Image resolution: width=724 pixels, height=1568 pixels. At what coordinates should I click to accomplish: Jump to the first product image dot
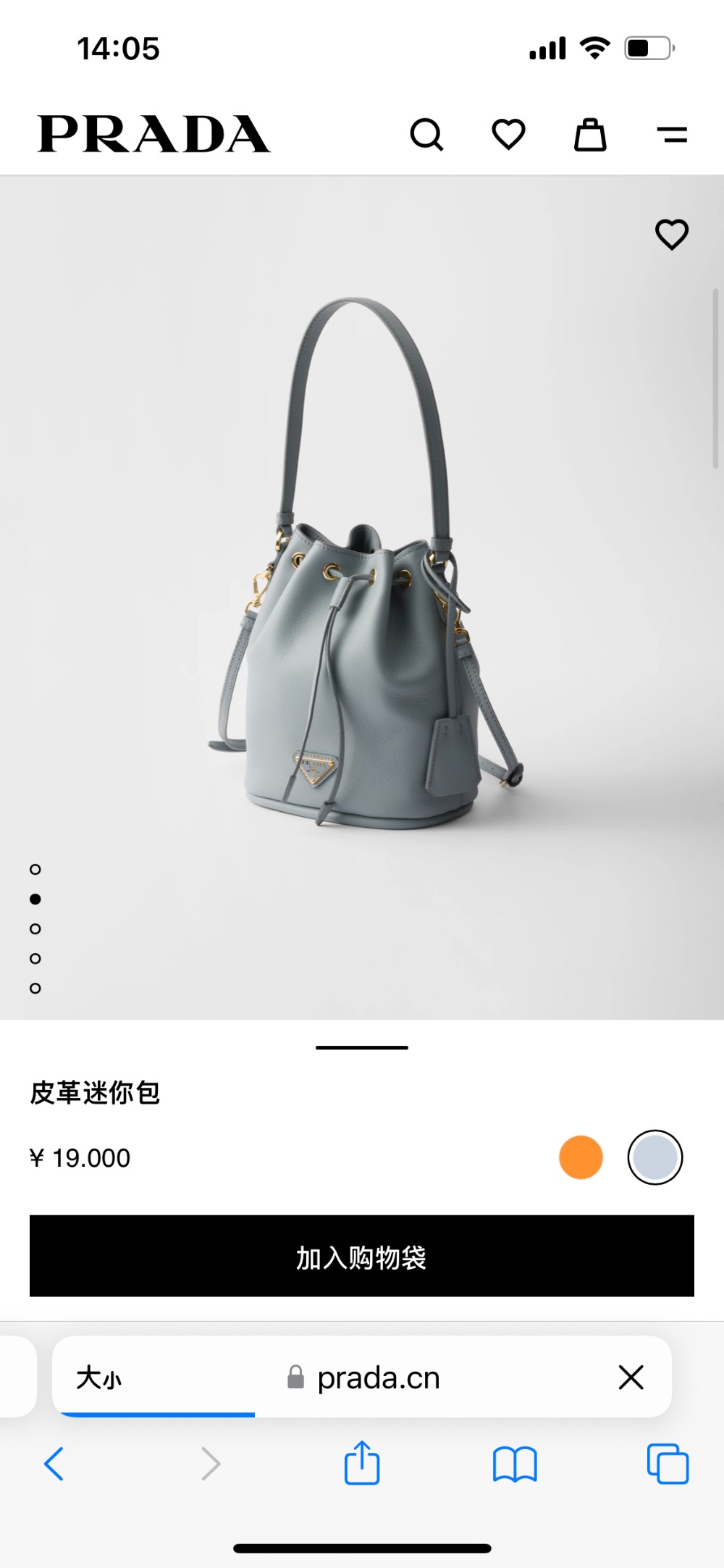pos(35,869)
